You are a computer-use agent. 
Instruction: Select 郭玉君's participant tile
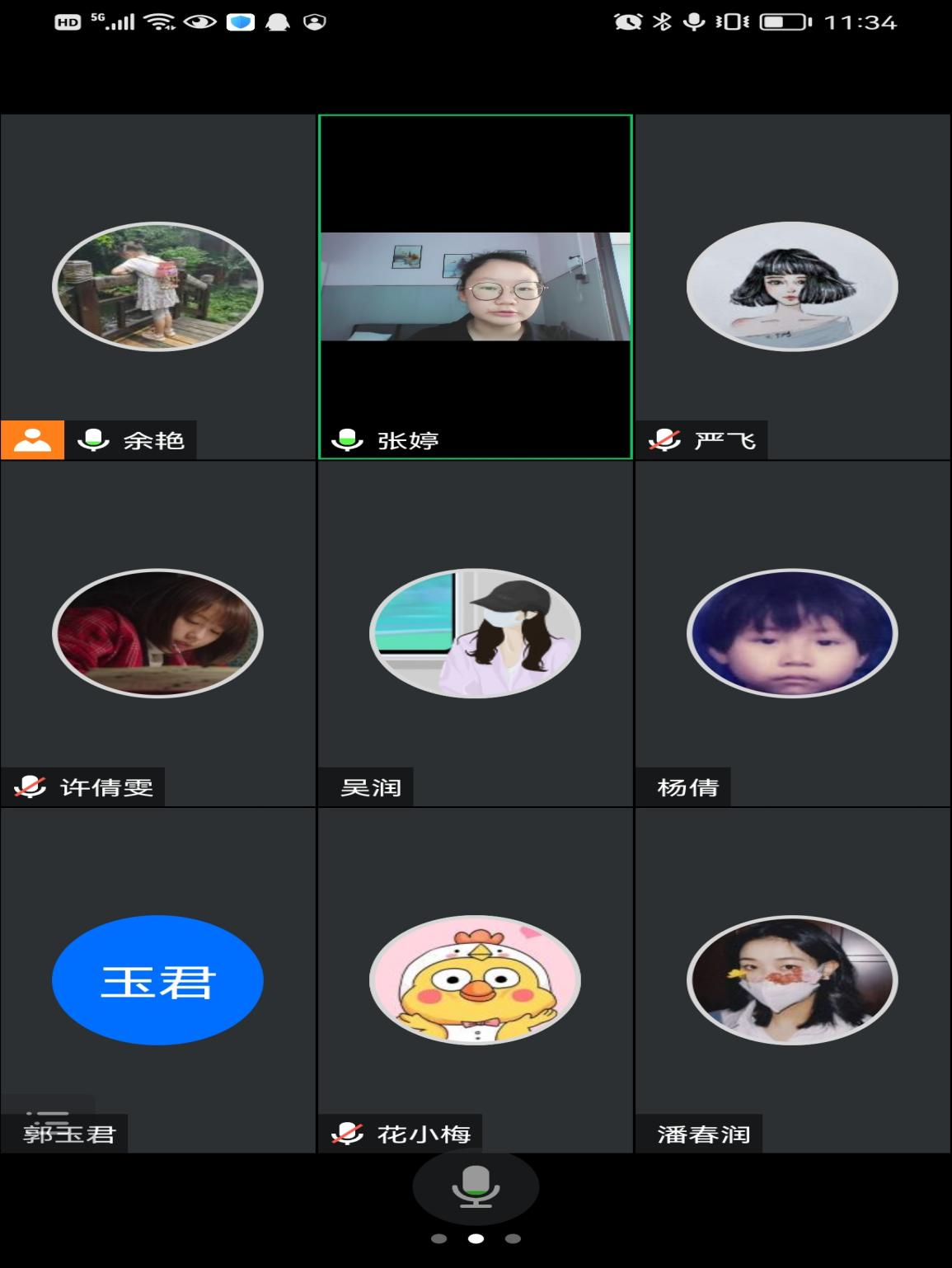pos(157,979)
